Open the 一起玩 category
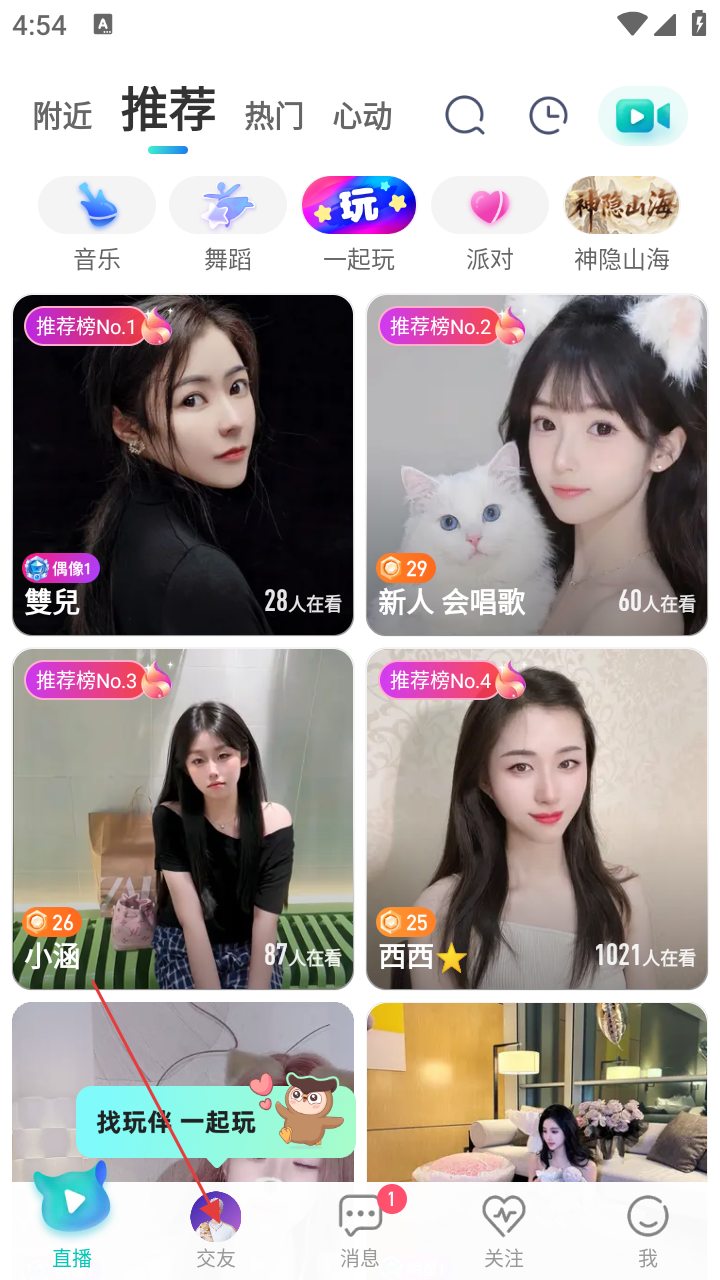This screenshot has width=720, height=1280. click(x=359, y=224)
